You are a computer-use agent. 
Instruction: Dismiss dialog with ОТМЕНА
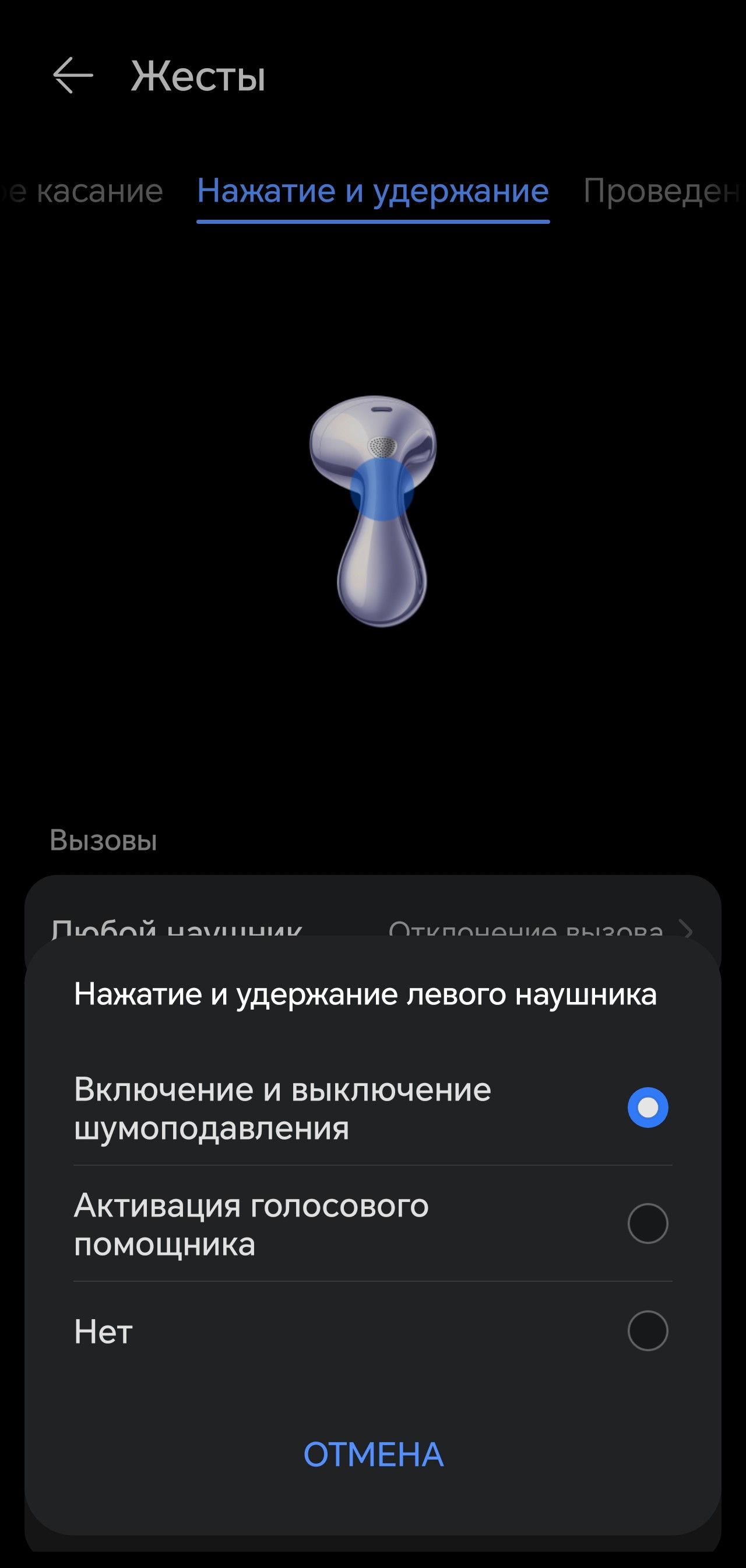tap(373, 1455)
